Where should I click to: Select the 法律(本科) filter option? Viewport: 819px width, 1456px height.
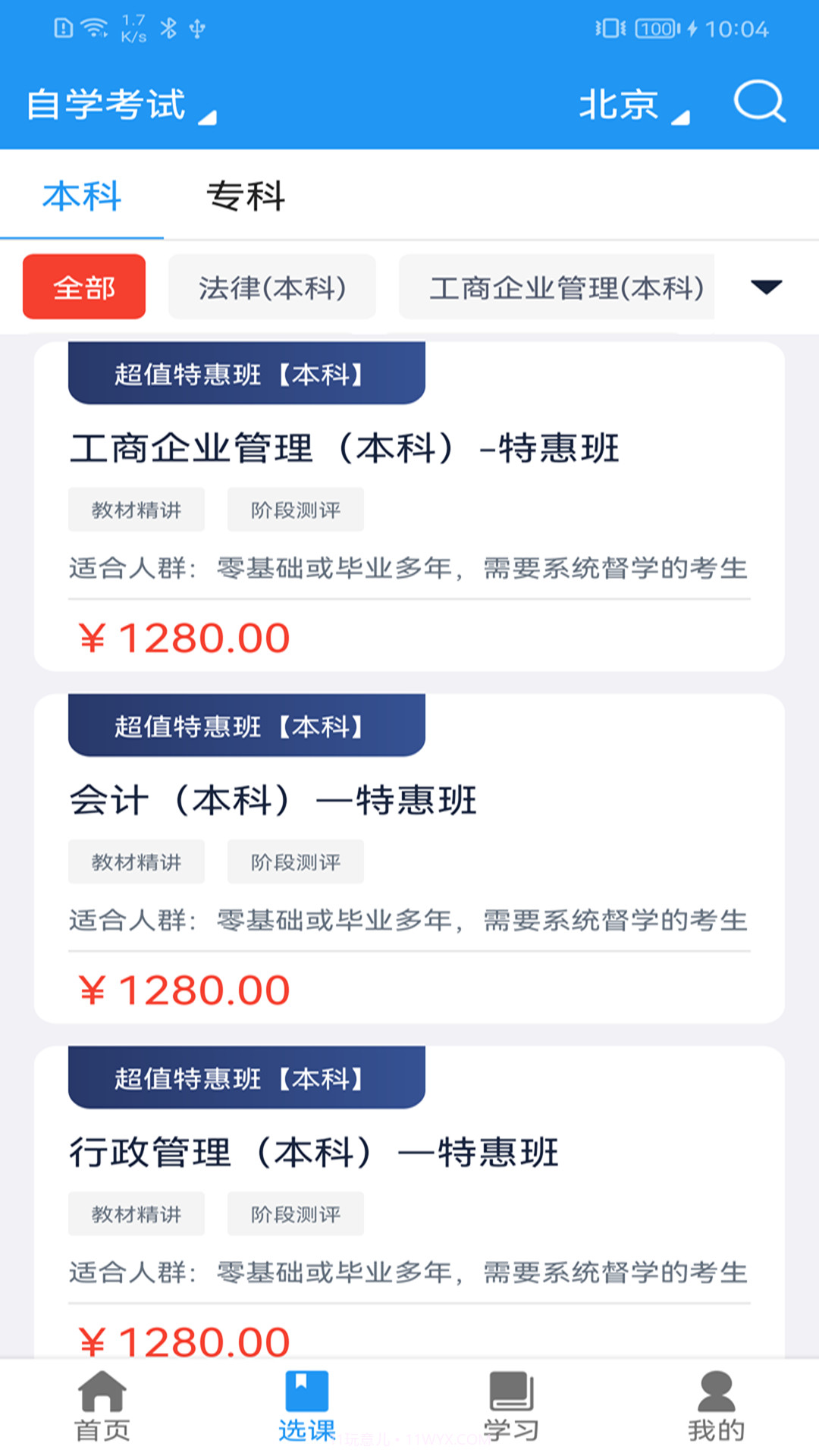tap(271, 287)
